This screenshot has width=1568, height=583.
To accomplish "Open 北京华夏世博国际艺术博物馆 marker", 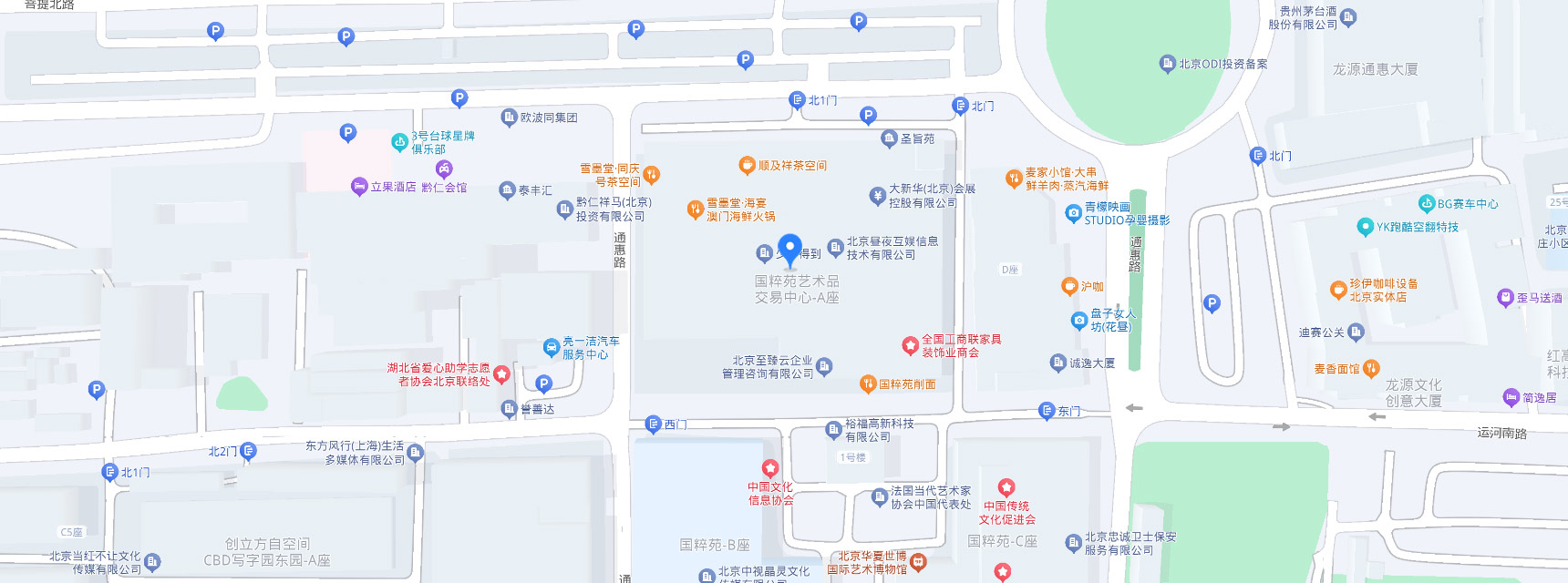I will coord(918,562).
